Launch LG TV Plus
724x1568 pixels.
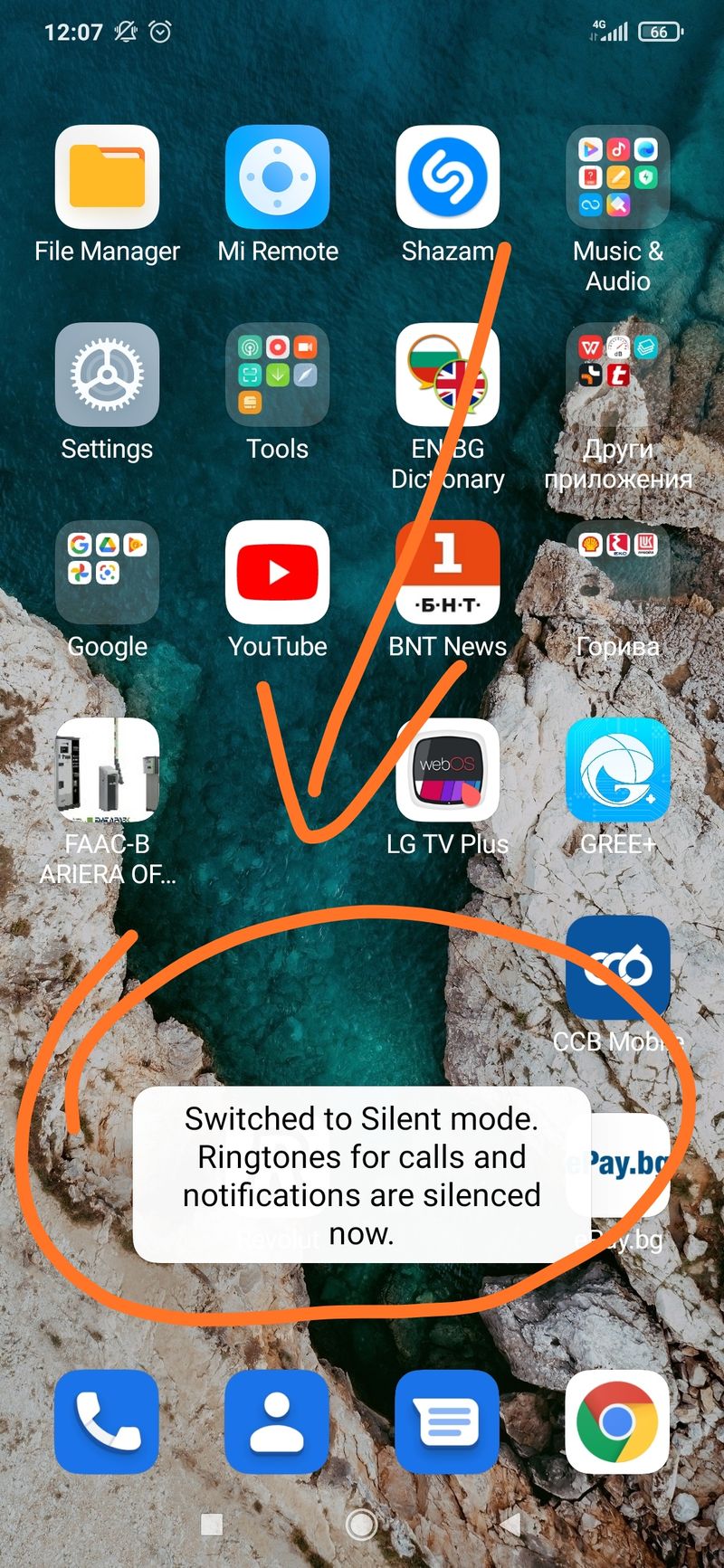tap(447, 770)
